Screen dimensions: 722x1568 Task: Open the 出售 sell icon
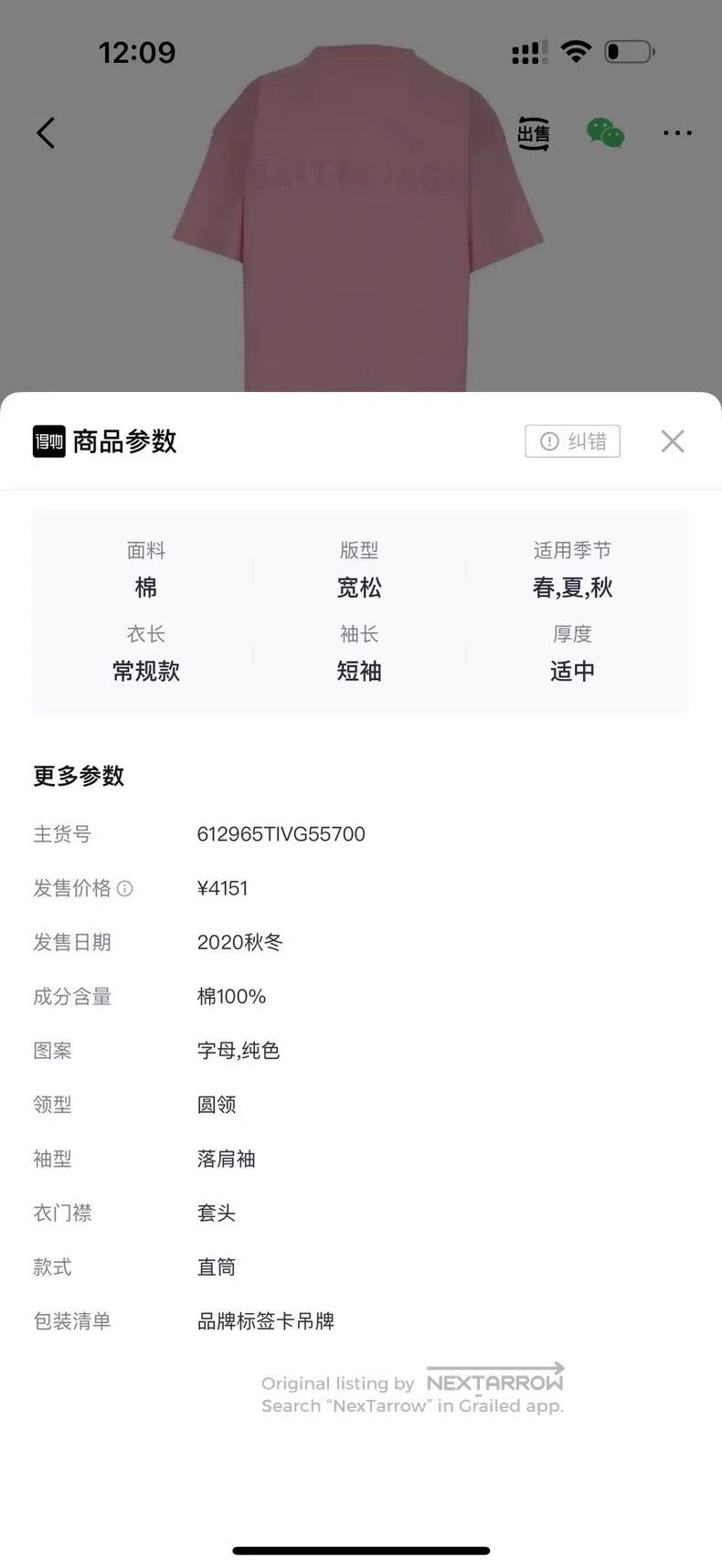pos(534,133)
